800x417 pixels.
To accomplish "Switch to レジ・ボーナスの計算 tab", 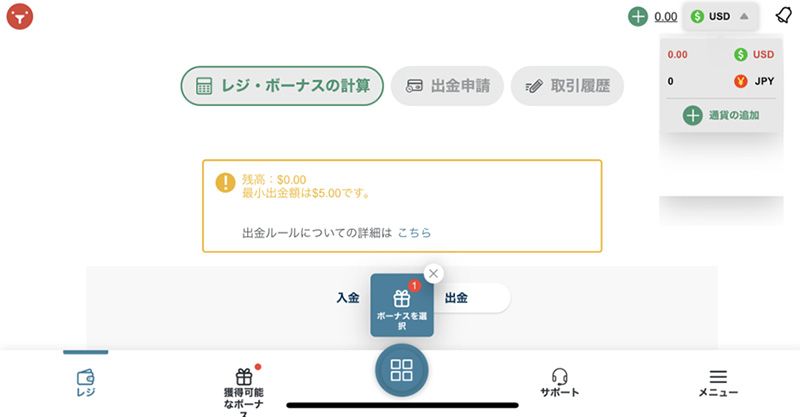I will coord(282,86).
